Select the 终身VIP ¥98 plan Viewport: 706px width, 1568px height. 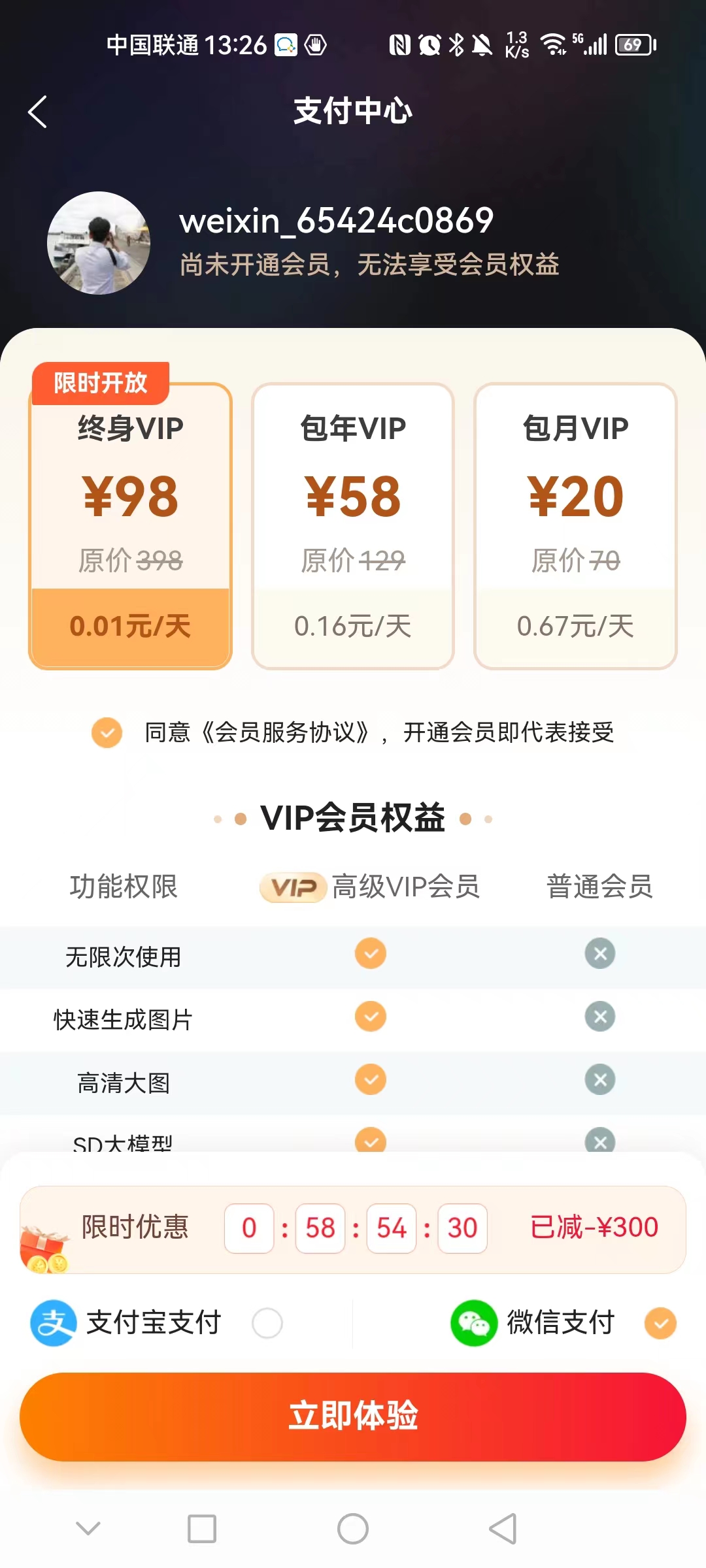pyautogui.click(x=131, y=526)
